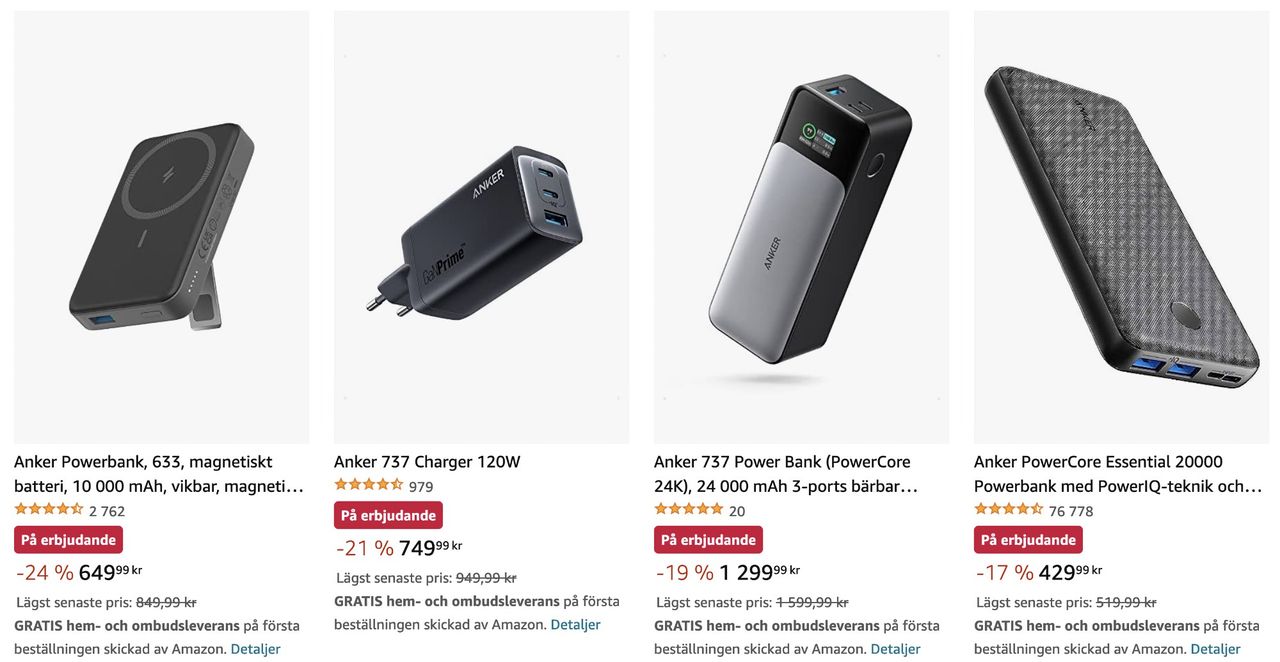View the 76 778 ratings for PowerCore Essential
The image size is (1280, 662).
pos(1071,511)
